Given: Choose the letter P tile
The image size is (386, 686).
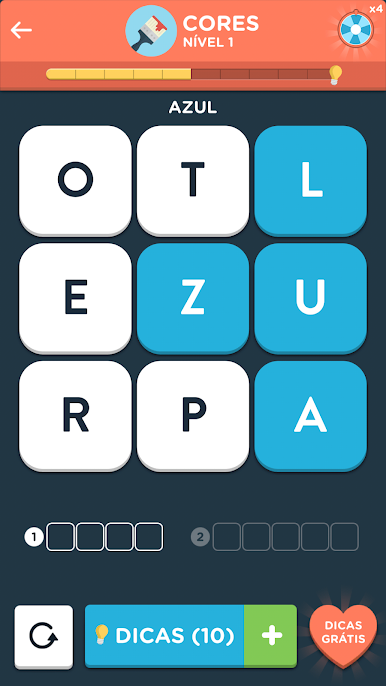Looking at the screenshot, I should pos(193,416).
